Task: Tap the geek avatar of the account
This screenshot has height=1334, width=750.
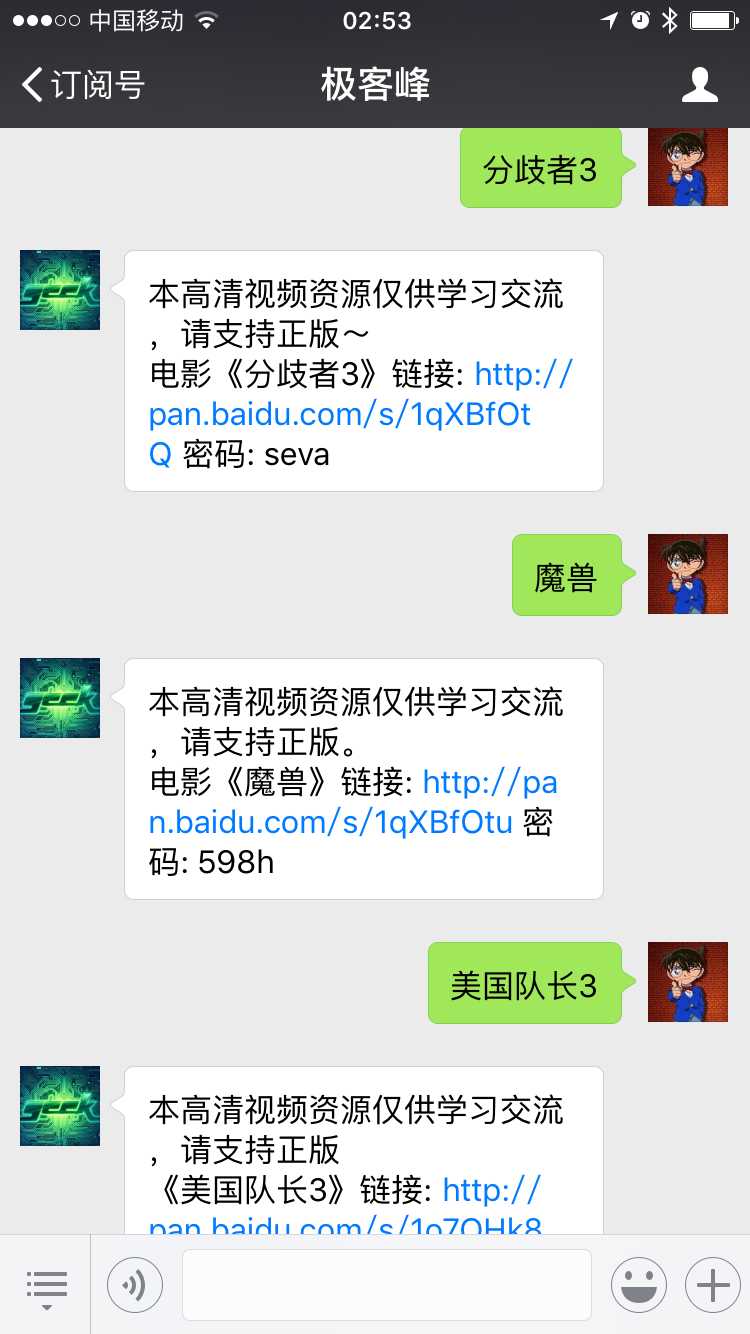Action: pyautogui.click(x=58, y=290)
